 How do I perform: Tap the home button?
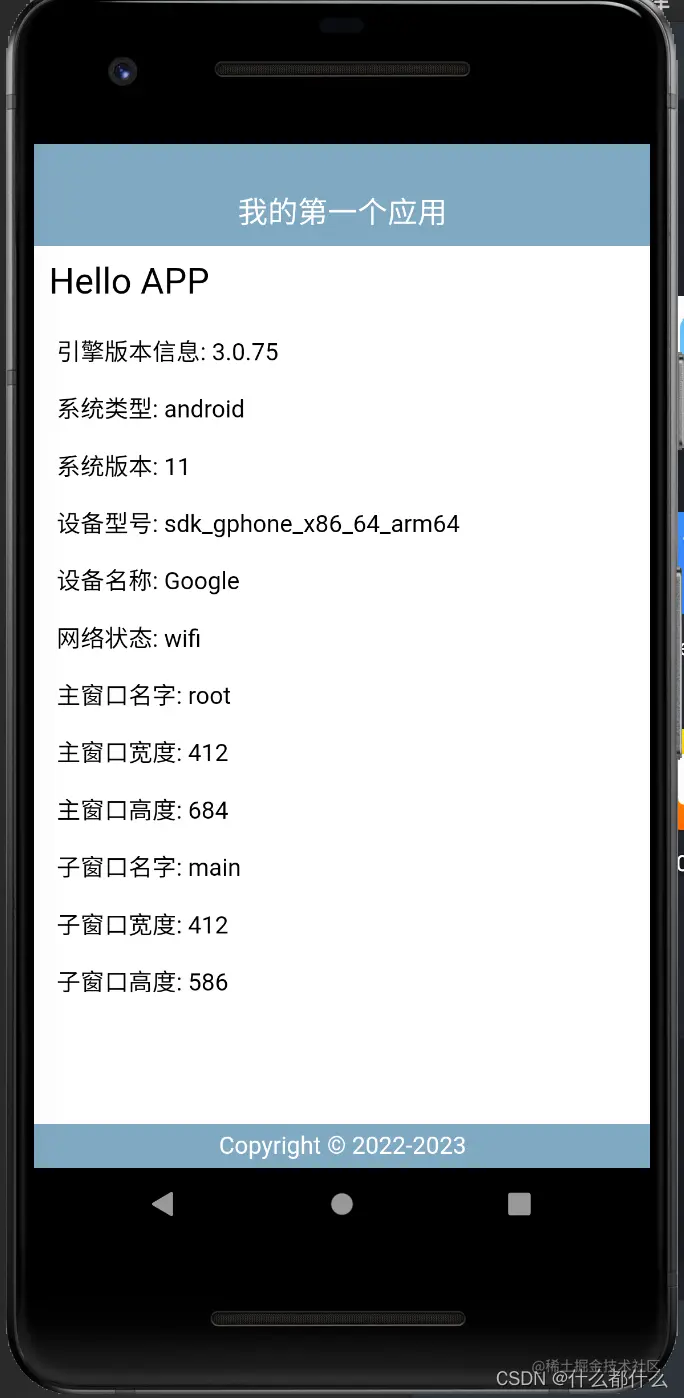coord(342,1204)
